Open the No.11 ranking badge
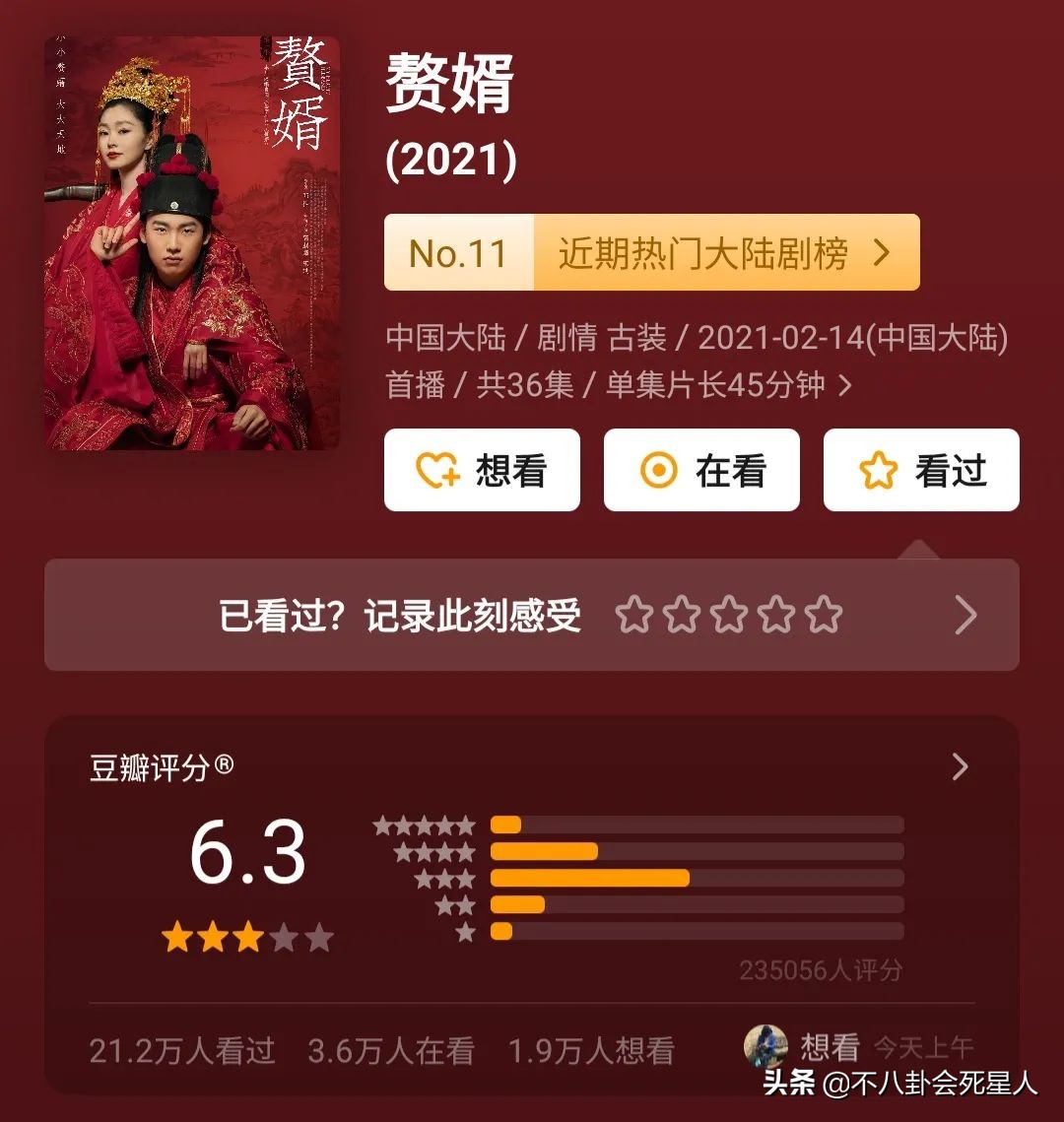This screenshot has height=1122, width=1064. pyautogui.click(x=459, y=252)
